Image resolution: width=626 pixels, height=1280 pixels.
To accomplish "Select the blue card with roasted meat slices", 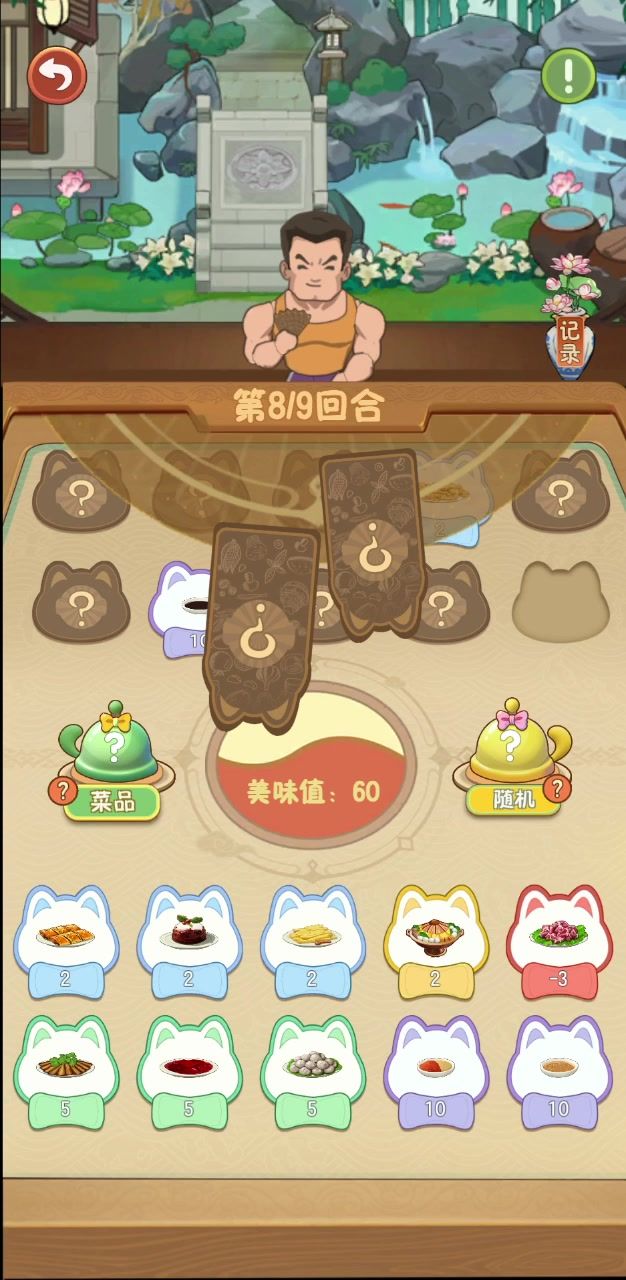I will [65, 940].
